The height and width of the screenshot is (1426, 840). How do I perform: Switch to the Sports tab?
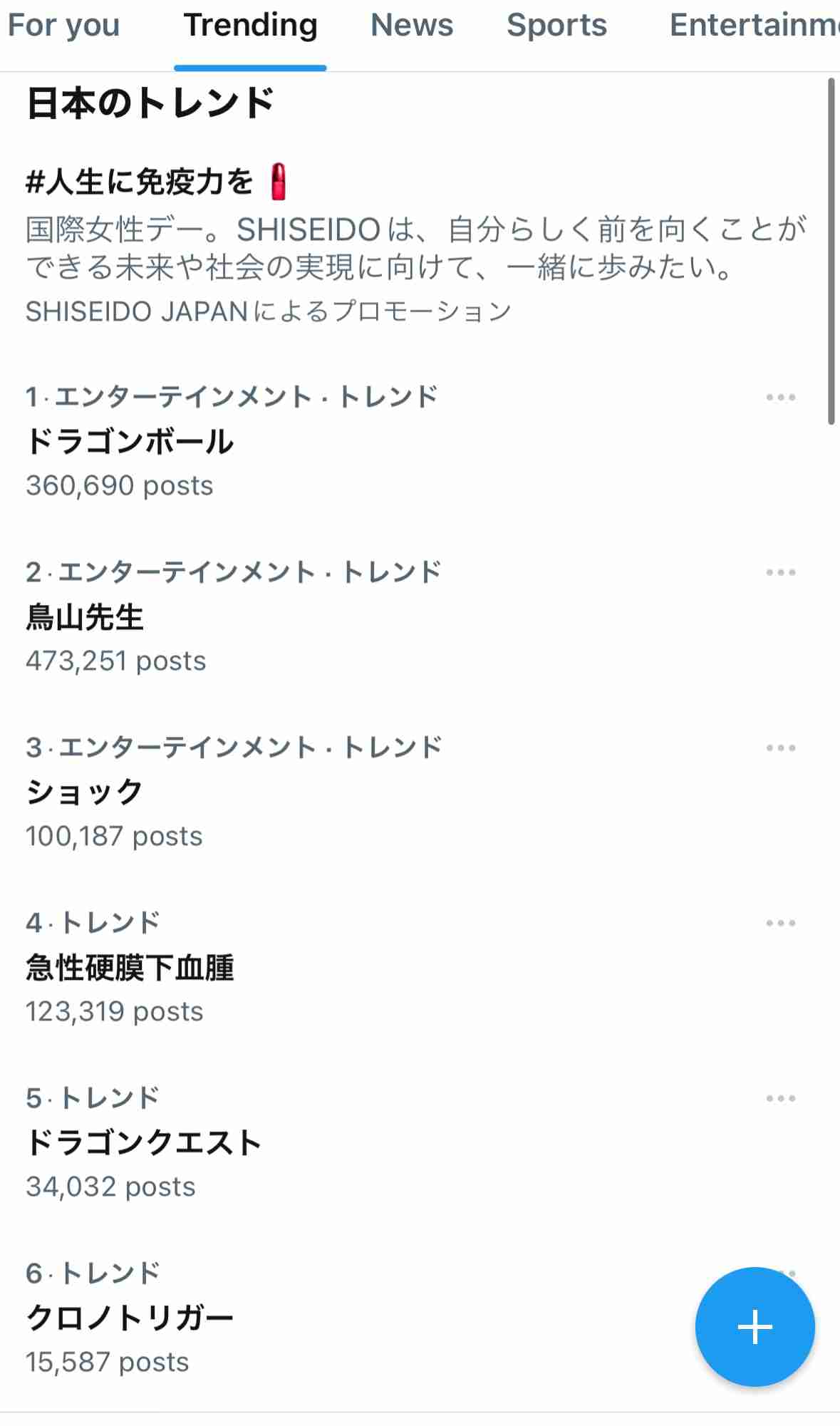(556, 26)
